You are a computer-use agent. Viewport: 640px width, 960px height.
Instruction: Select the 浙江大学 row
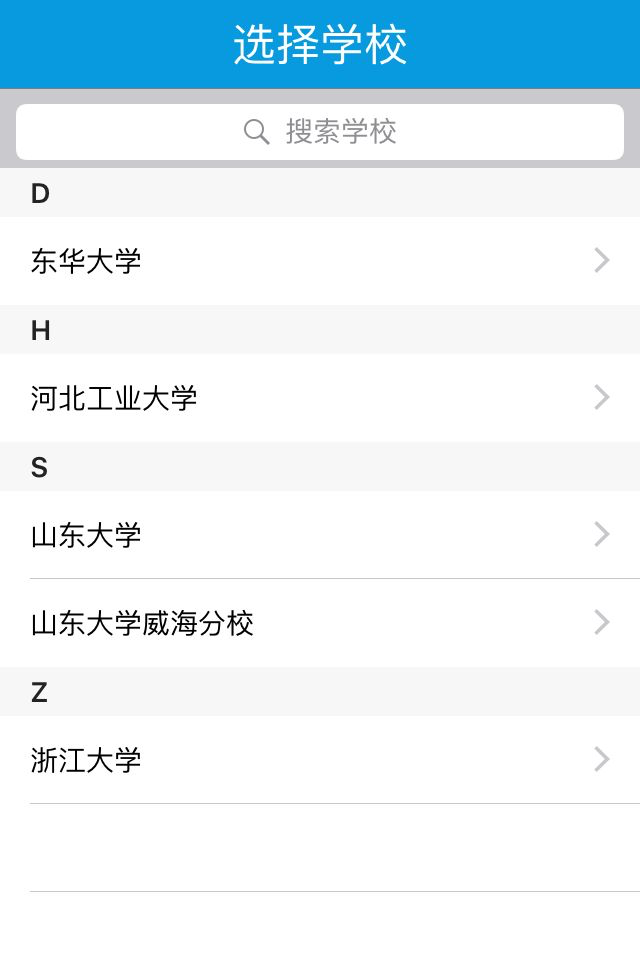320,760
